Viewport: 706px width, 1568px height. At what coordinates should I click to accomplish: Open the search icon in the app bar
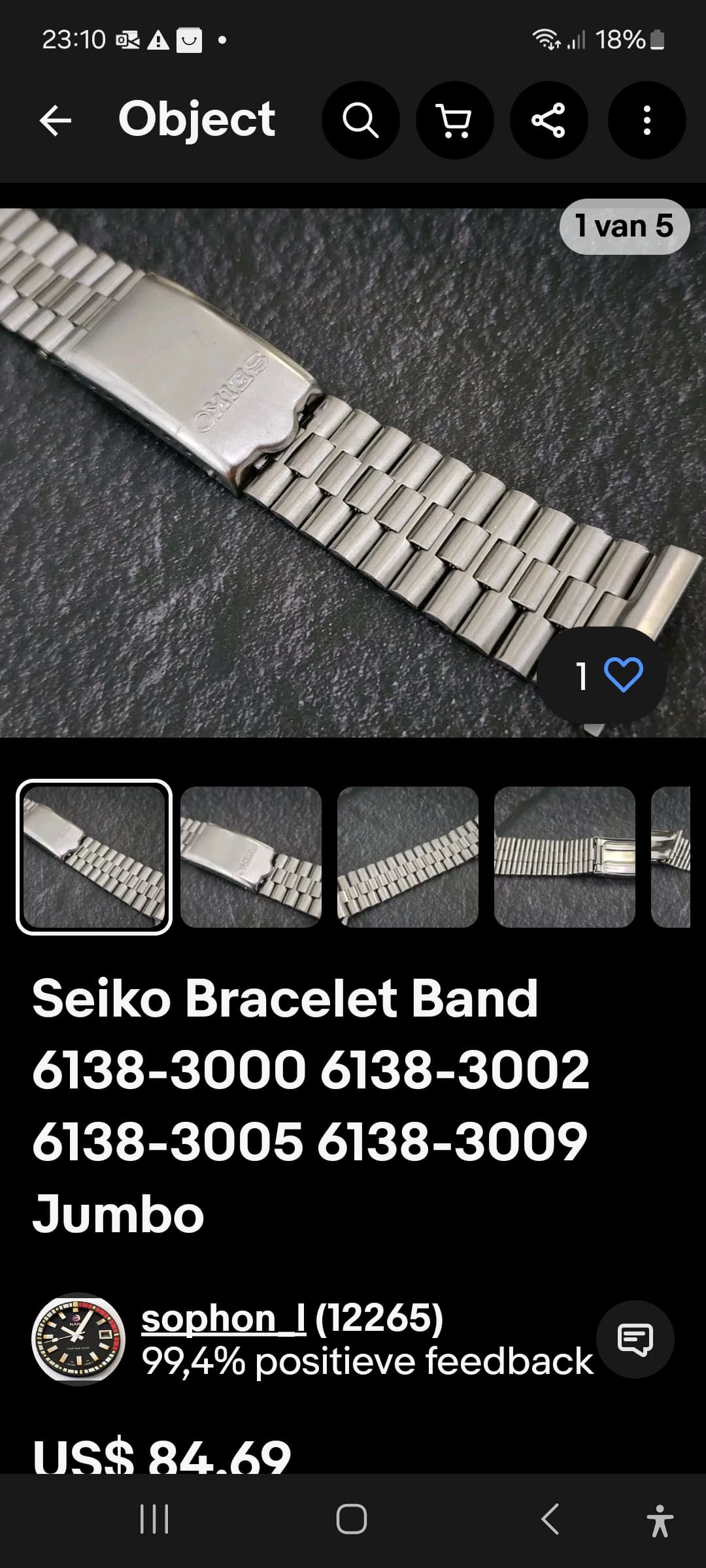(x=361, y=120)
